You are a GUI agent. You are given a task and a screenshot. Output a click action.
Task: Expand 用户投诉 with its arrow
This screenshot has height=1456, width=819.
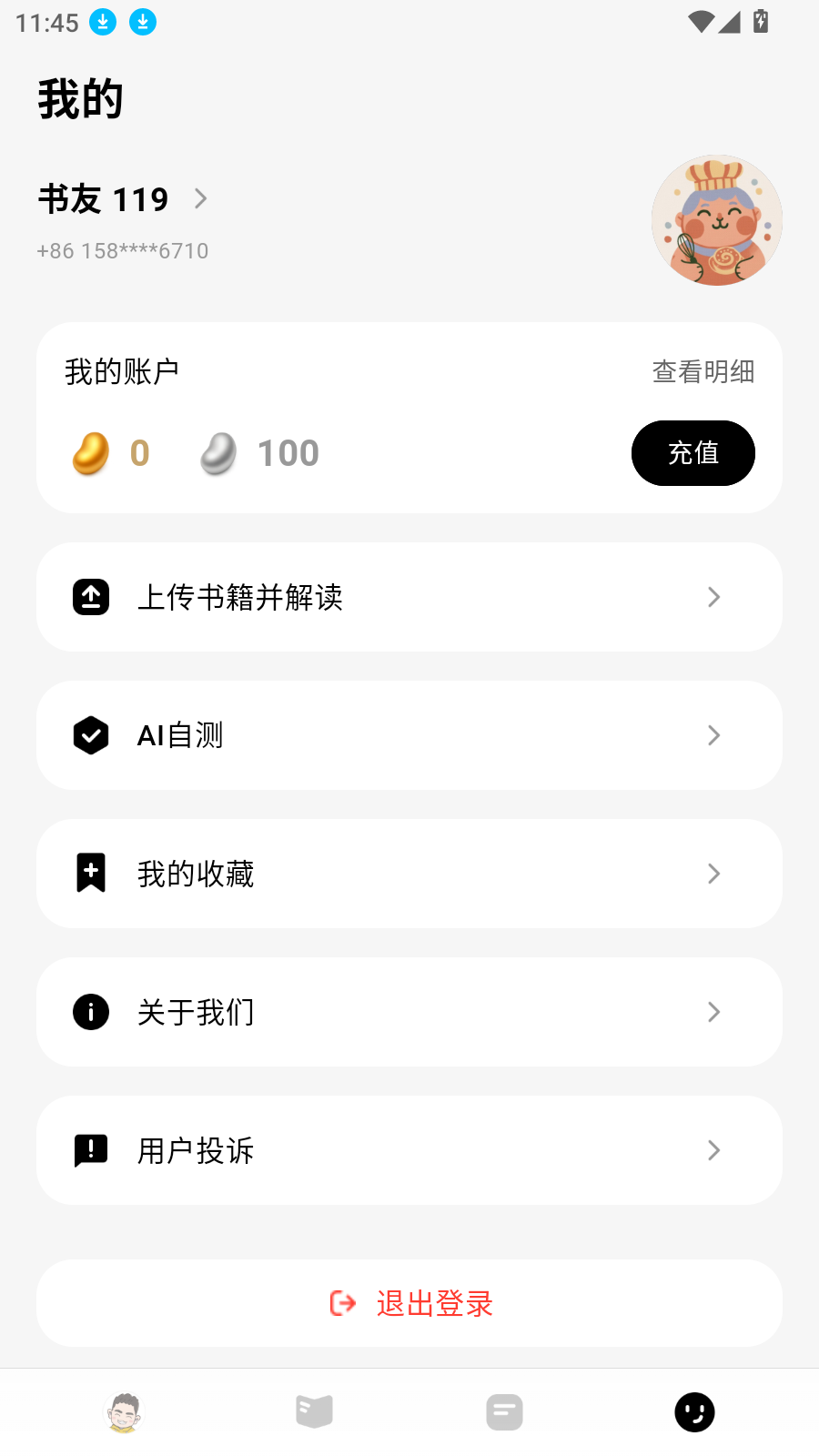pos(713,1150)
